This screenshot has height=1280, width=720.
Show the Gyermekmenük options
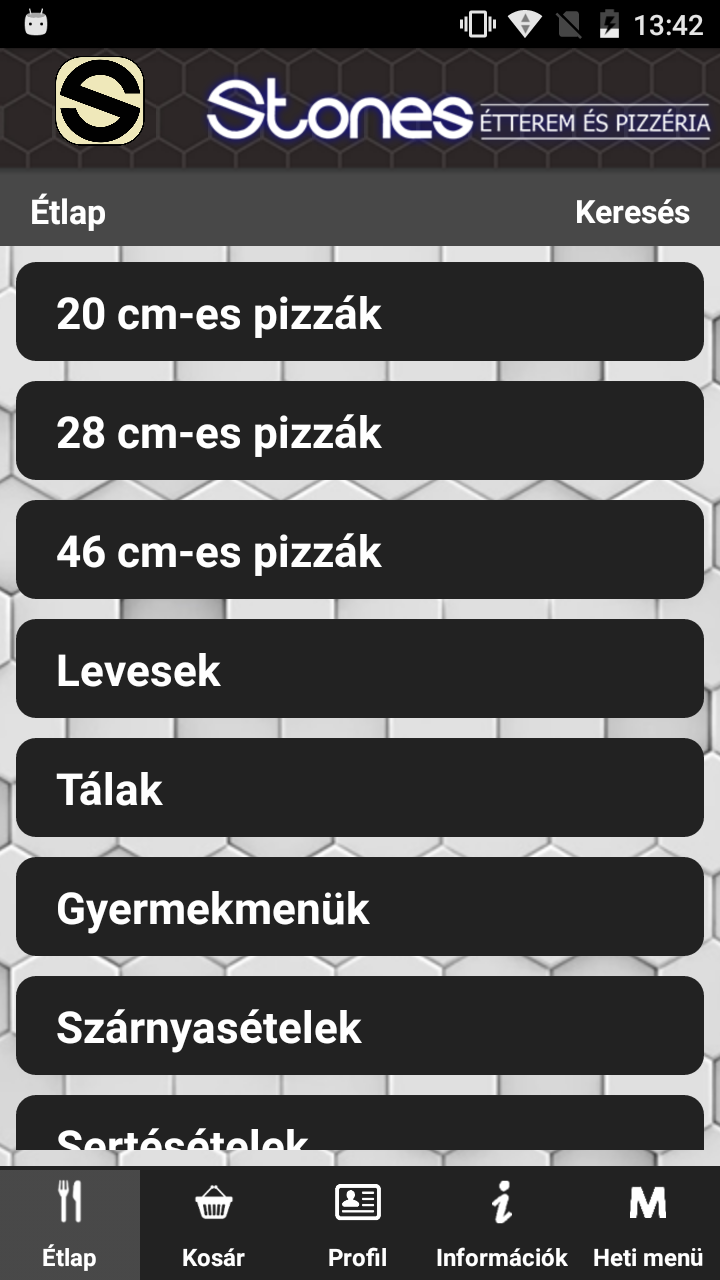click(360, 907)
